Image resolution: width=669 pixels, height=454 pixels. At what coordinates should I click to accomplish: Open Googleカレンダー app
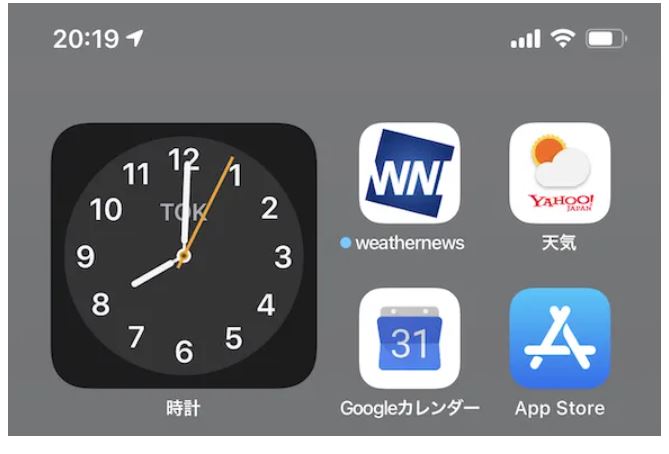click(409, 338)
